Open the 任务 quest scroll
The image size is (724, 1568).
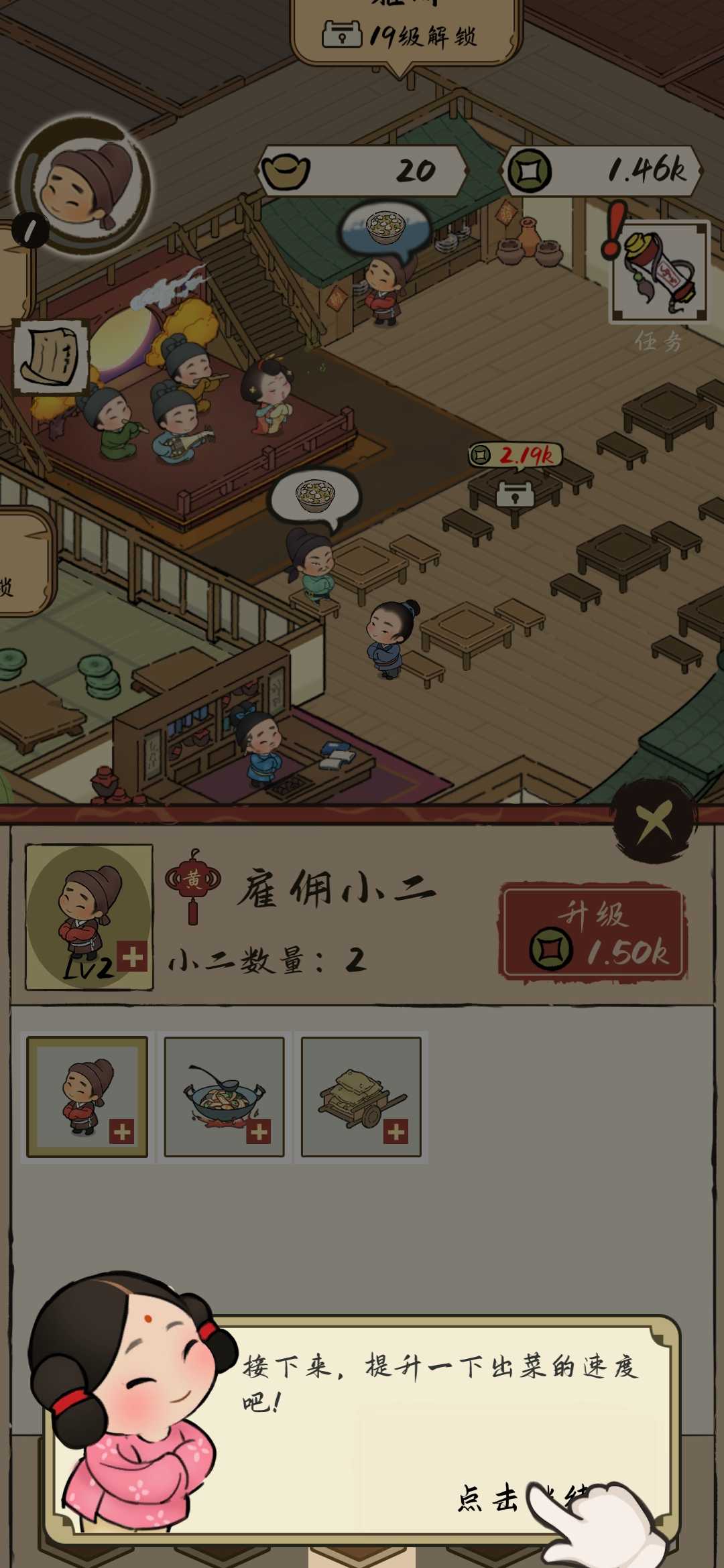coord(659,273)
